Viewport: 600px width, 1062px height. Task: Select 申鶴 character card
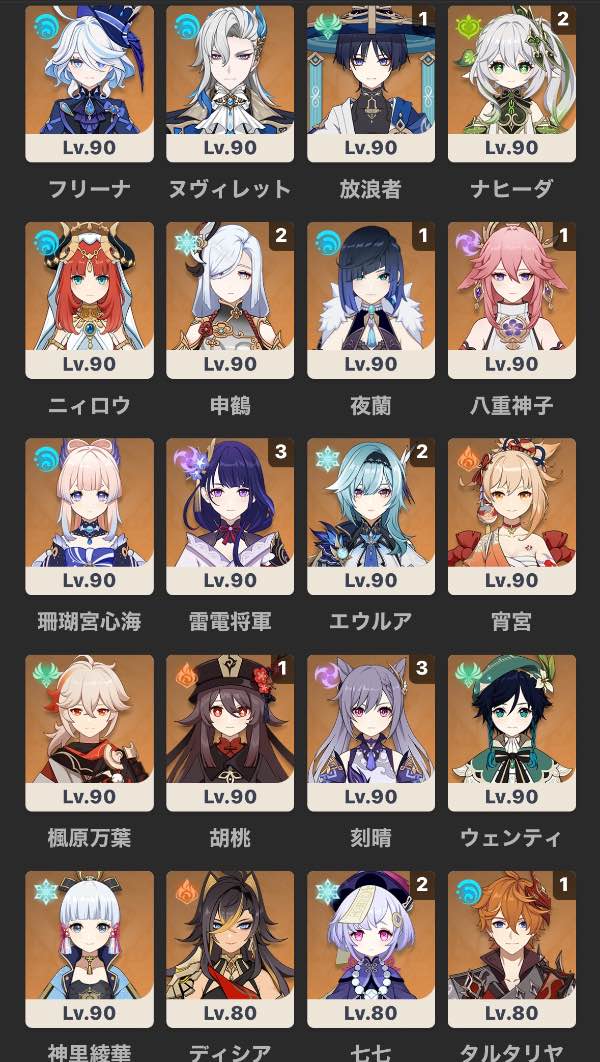(230, 300)
